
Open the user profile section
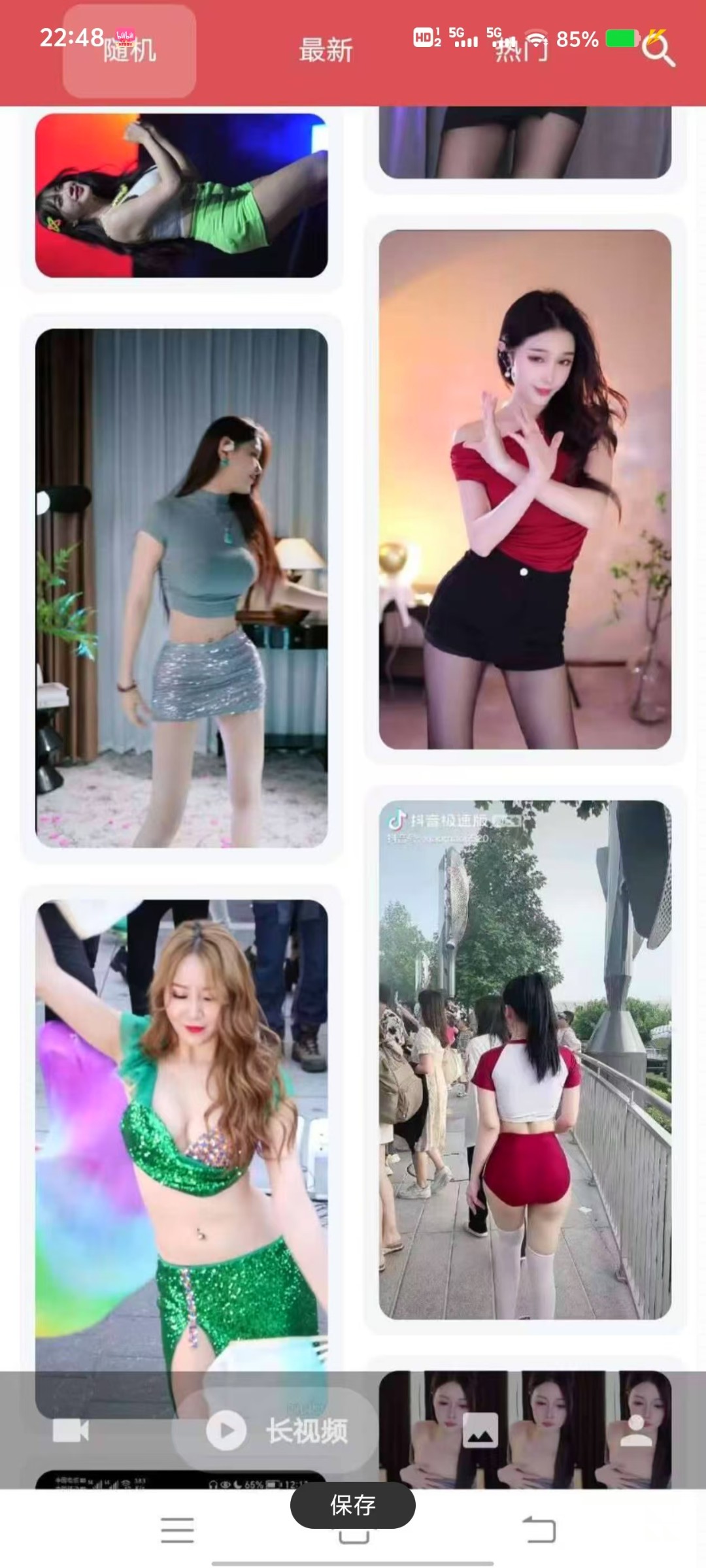(x=635, y=1430)
